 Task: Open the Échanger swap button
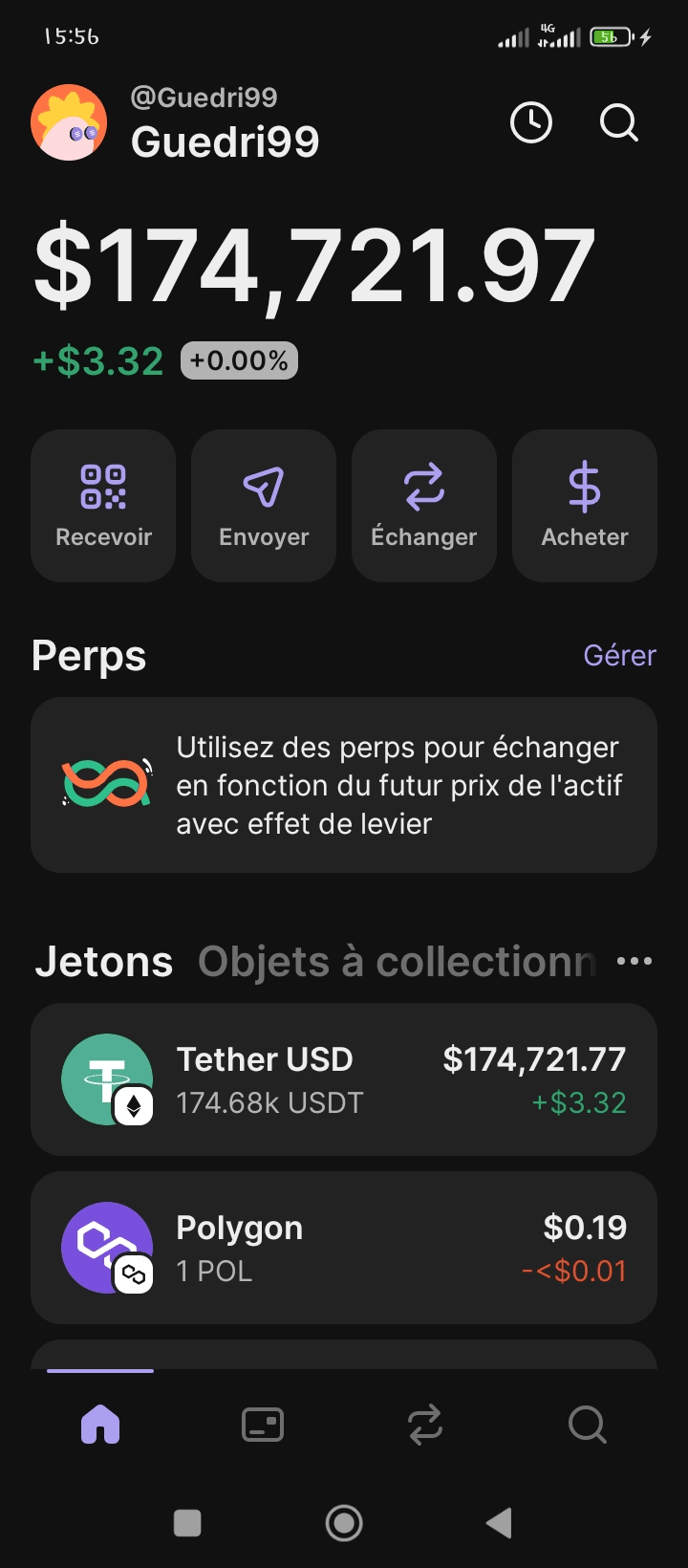click(x=424, y=506)
